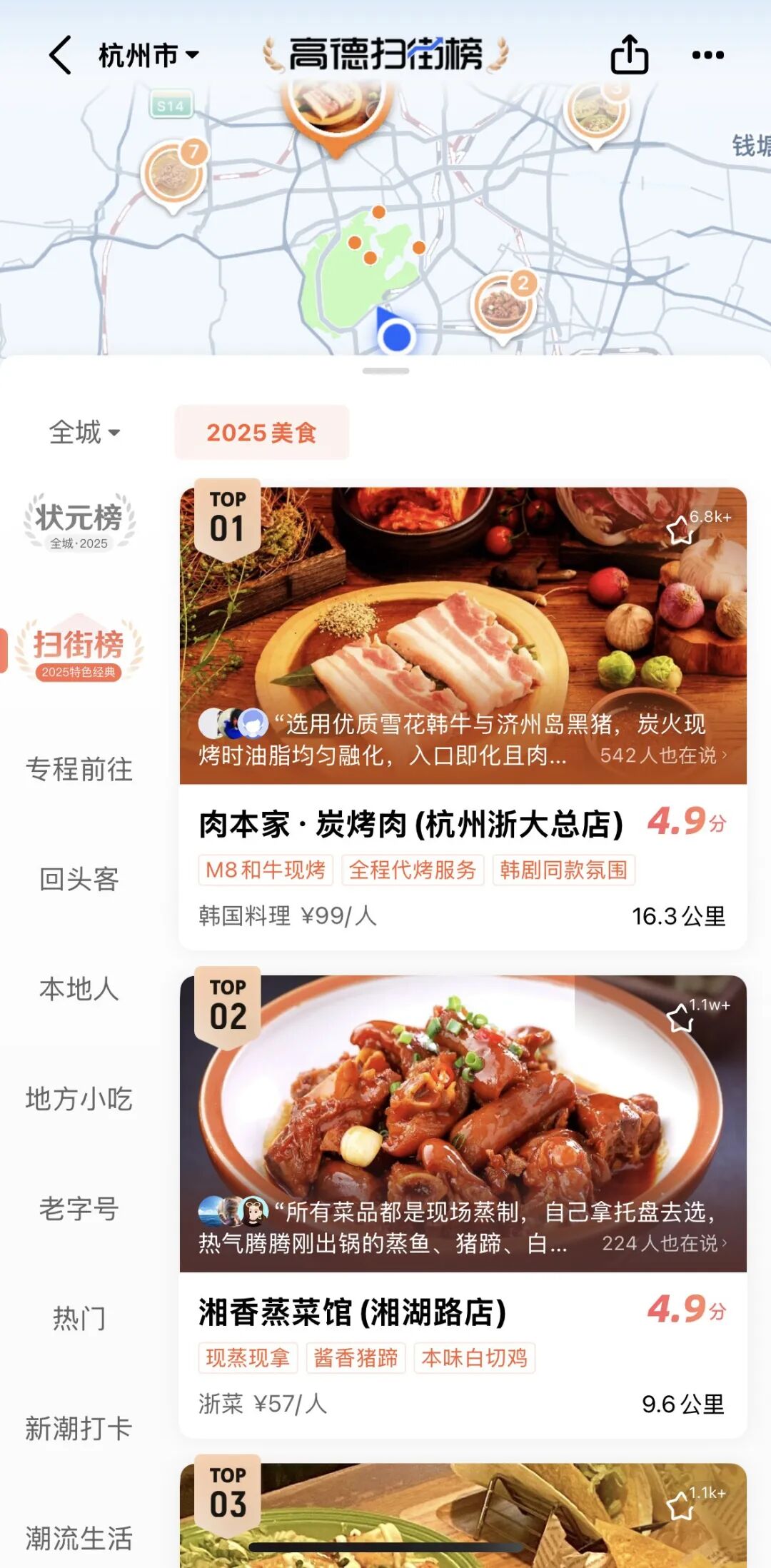The image size is (771, 1568).
Task: Switch to the 地方小吃 category
Action: tap(79, 1099)
